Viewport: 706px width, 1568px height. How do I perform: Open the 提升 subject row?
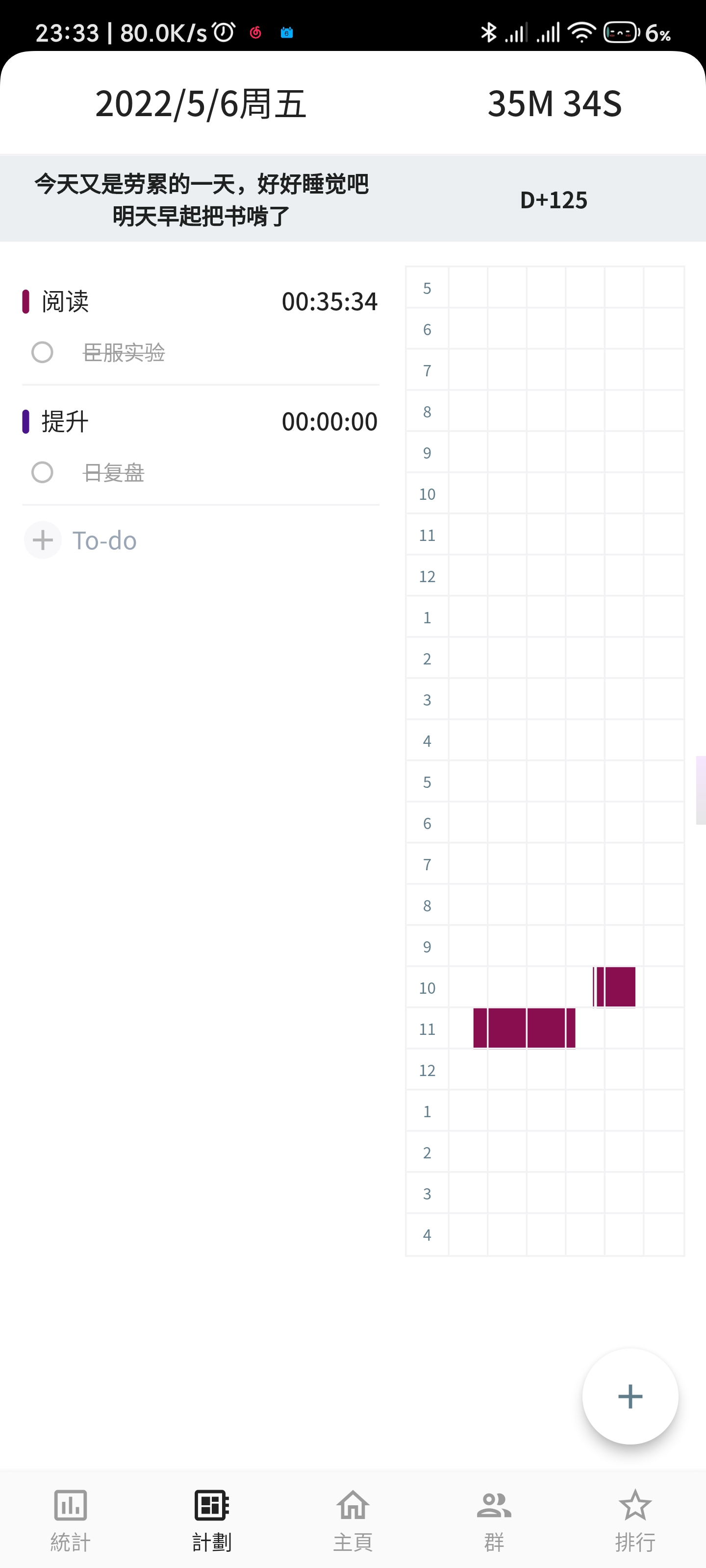[x=201, y=421]
